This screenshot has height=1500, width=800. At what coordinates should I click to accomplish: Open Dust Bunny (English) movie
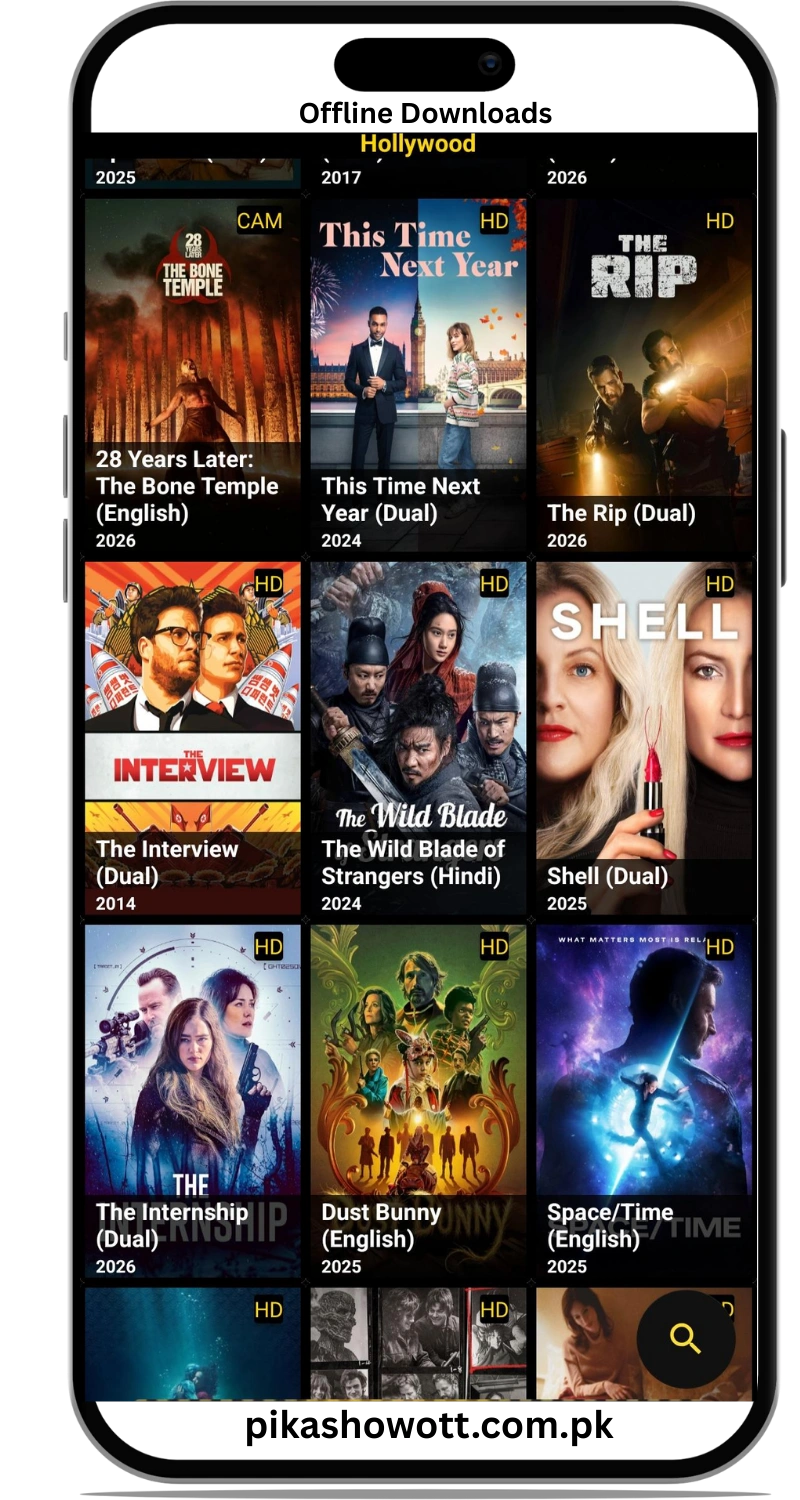(418, 1100)
